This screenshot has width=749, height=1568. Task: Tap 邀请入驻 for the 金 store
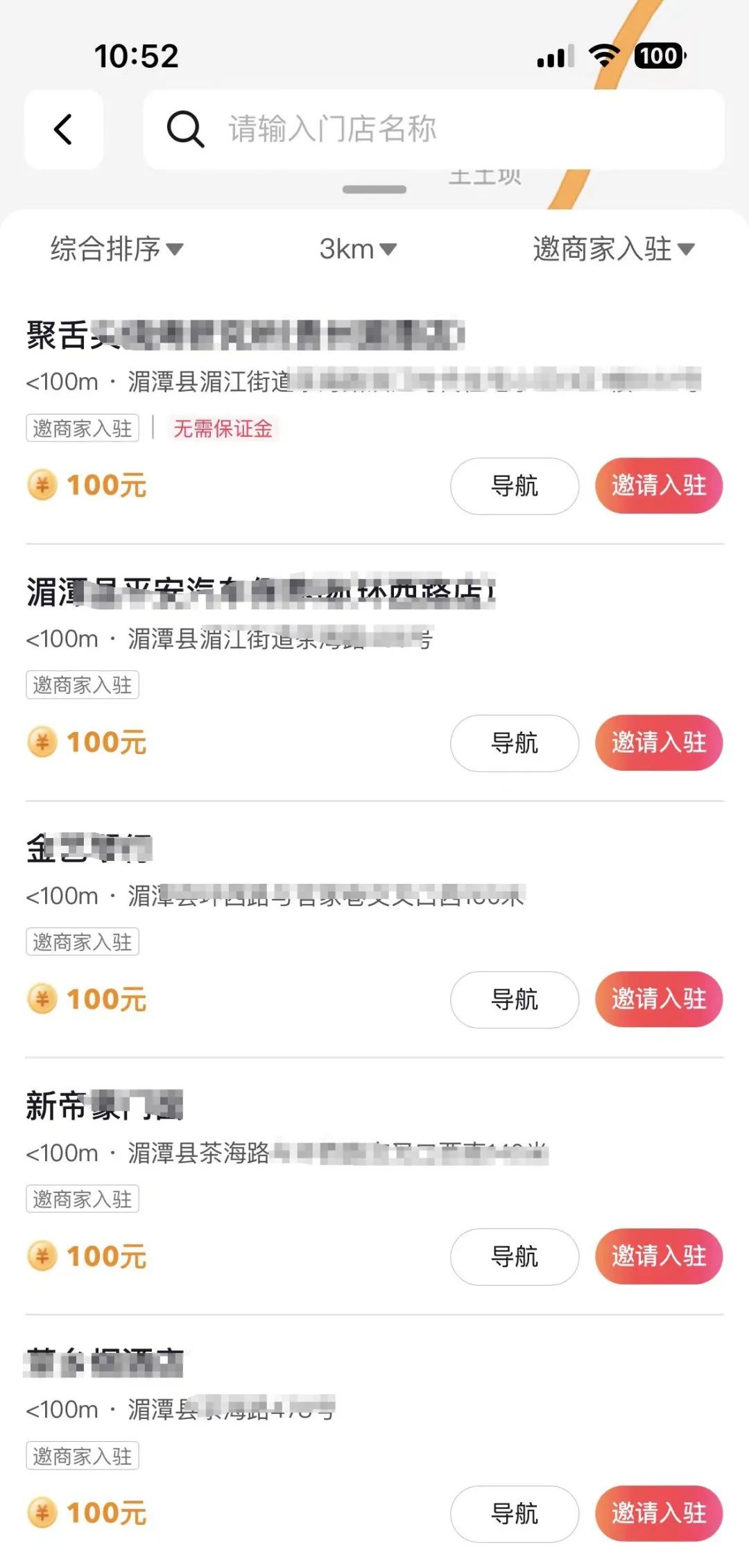[659, 1000]
